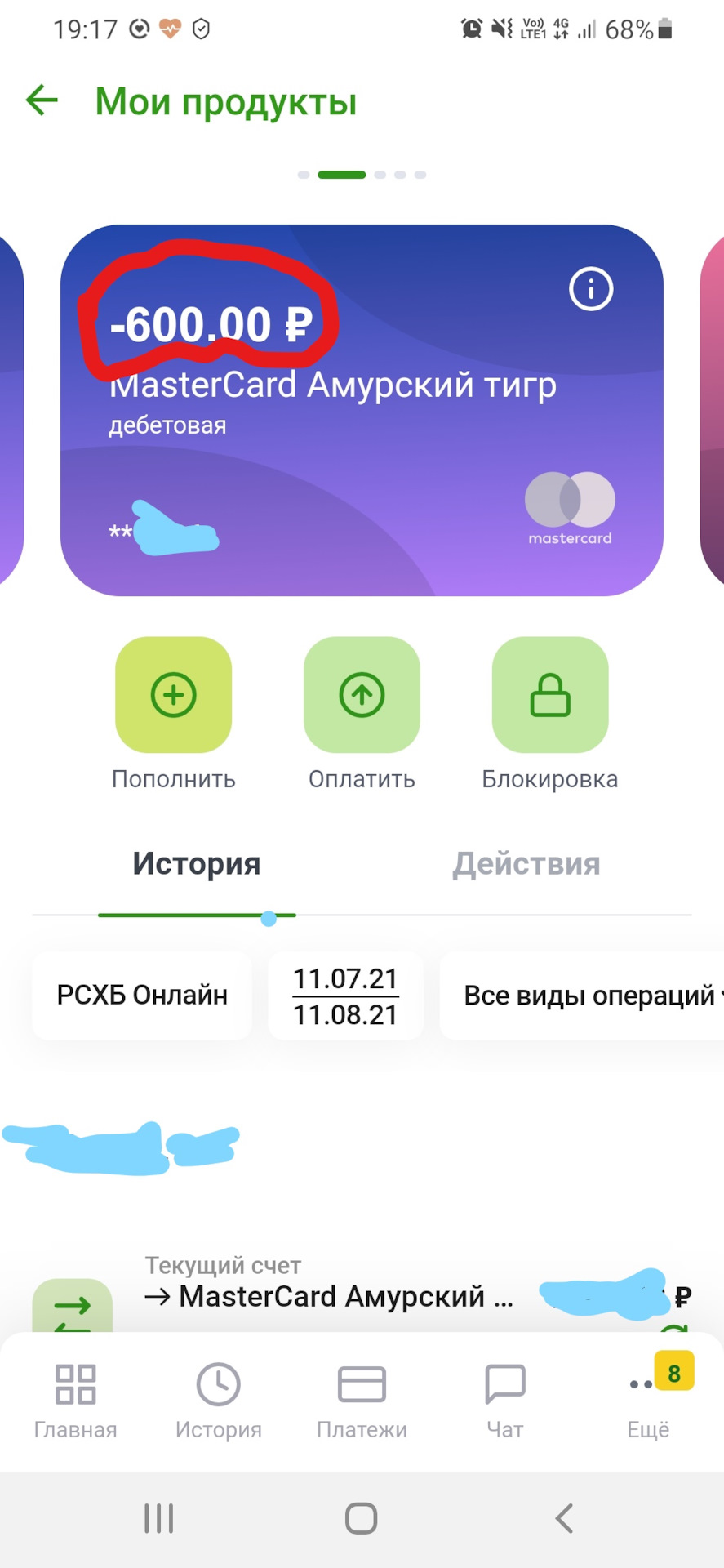This screenshot has height=1568, width=724.
Task: Open Платежи section
Action: (x=362, y=1399)
